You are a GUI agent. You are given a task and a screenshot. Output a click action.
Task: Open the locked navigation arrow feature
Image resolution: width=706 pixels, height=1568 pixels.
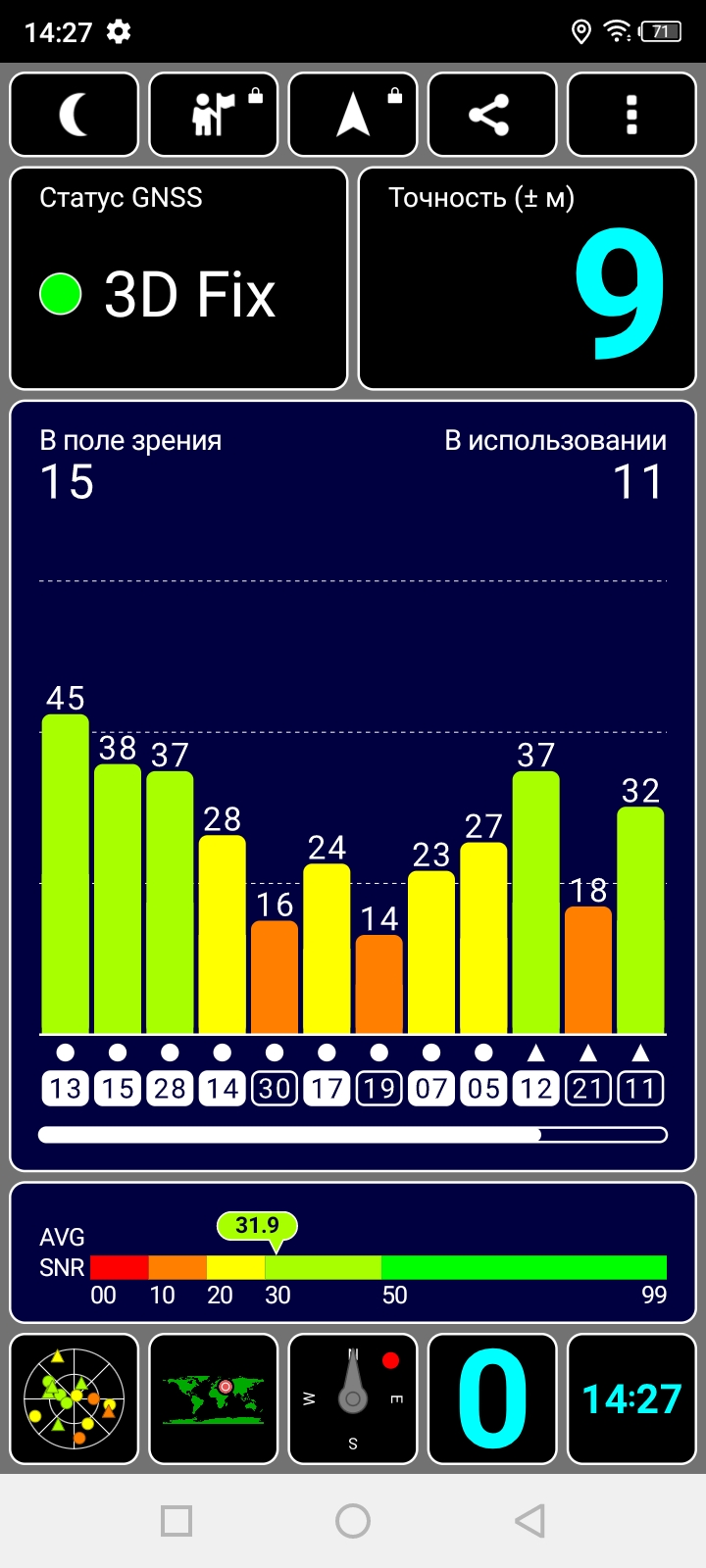coord(353,115)
